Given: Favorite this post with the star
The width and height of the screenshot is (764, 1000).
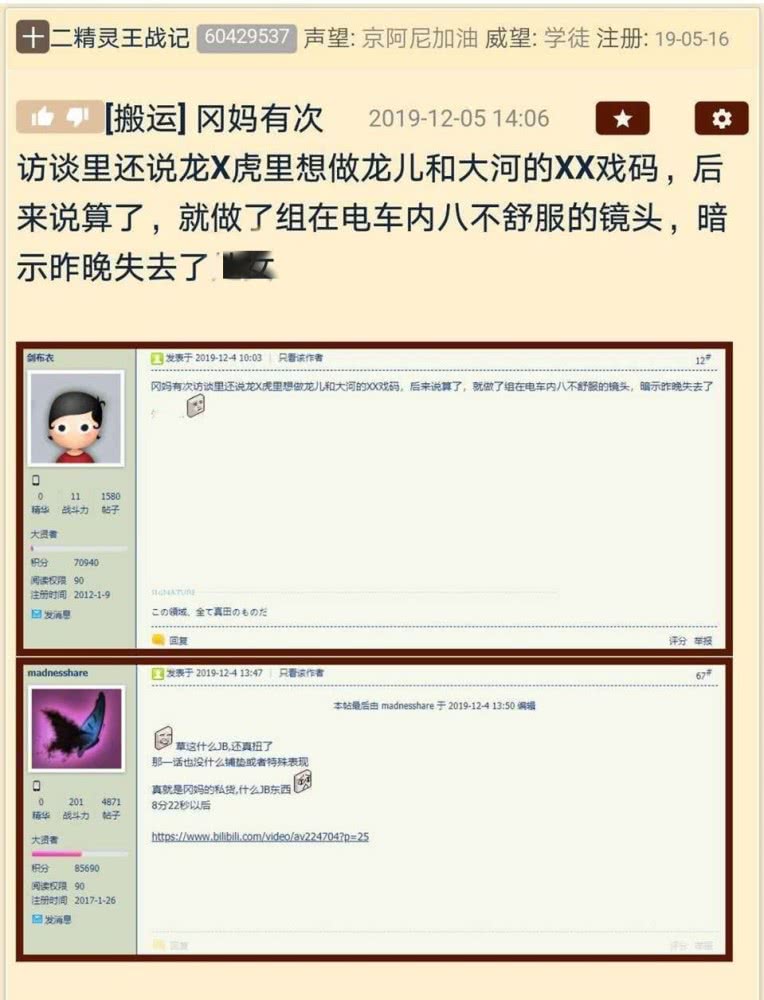Looking at the screenshot, I should tap(622, 119).
